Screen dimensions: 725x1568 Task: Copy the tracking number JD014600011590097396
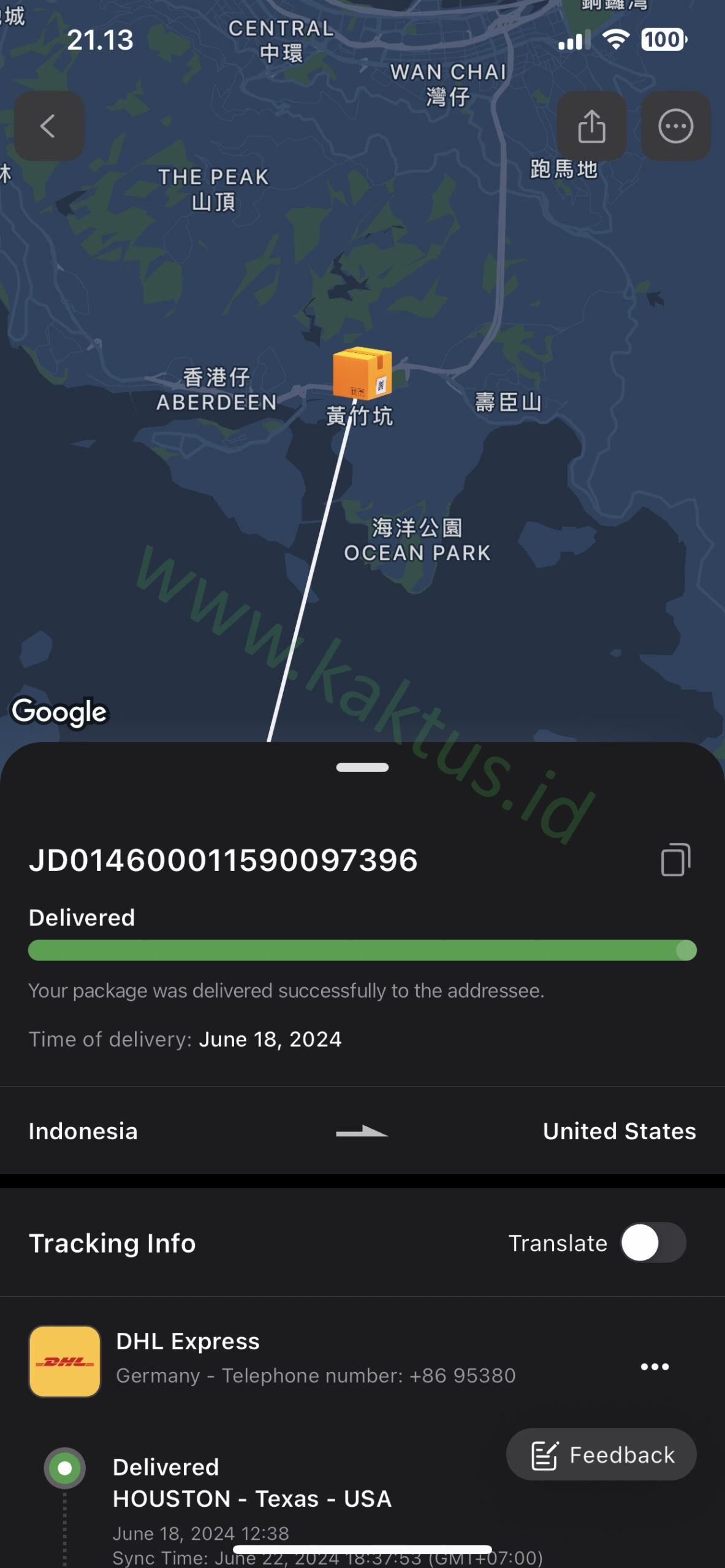point(675,860)
